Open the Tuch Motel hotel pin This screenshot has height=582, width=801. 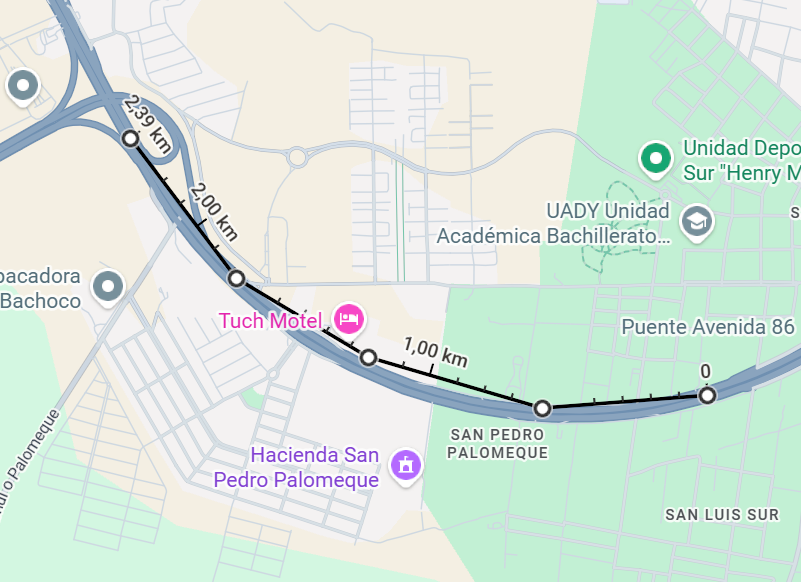[x=349, y=320]
